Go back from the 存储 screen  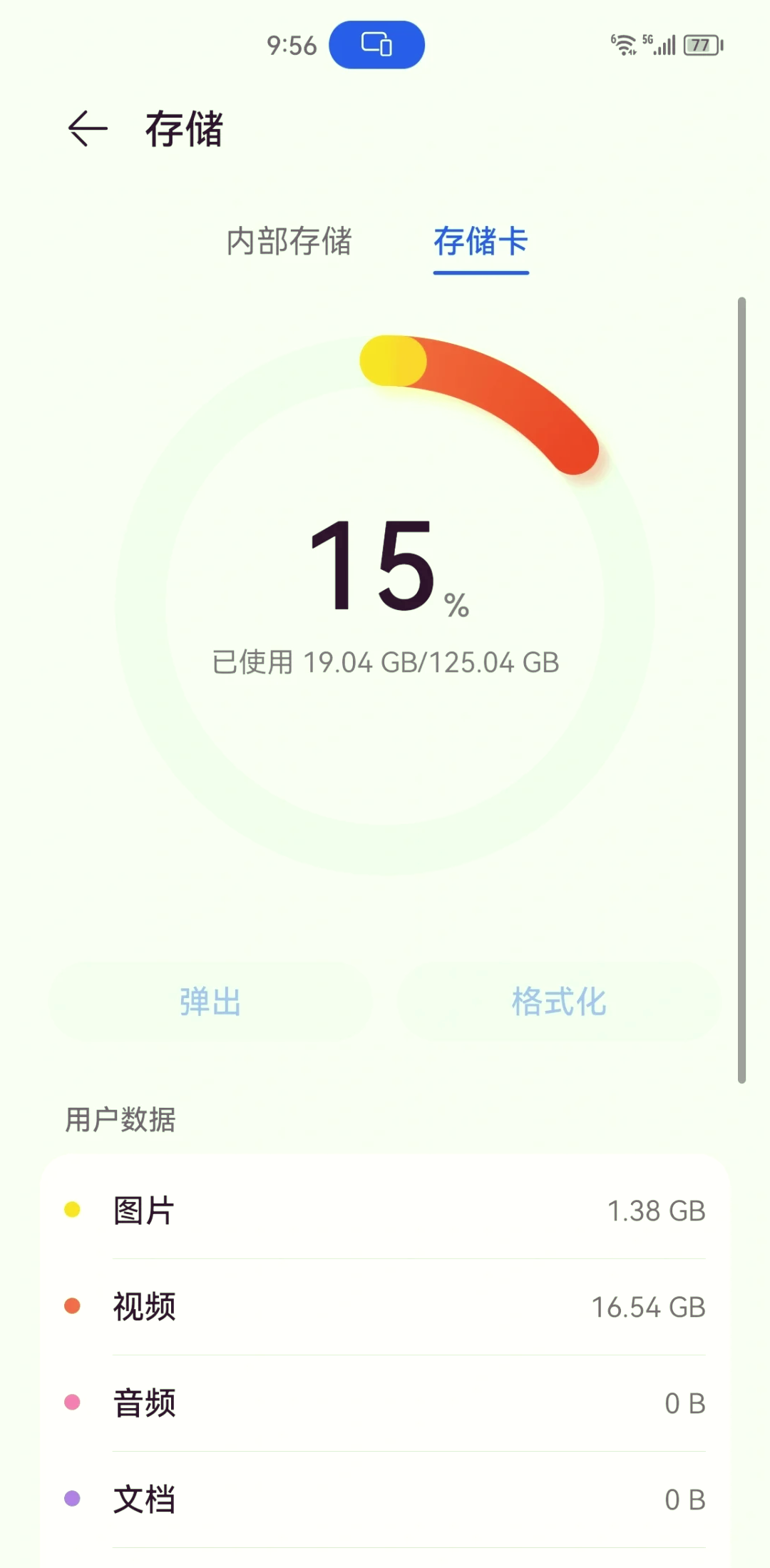[x=88, y=129]
